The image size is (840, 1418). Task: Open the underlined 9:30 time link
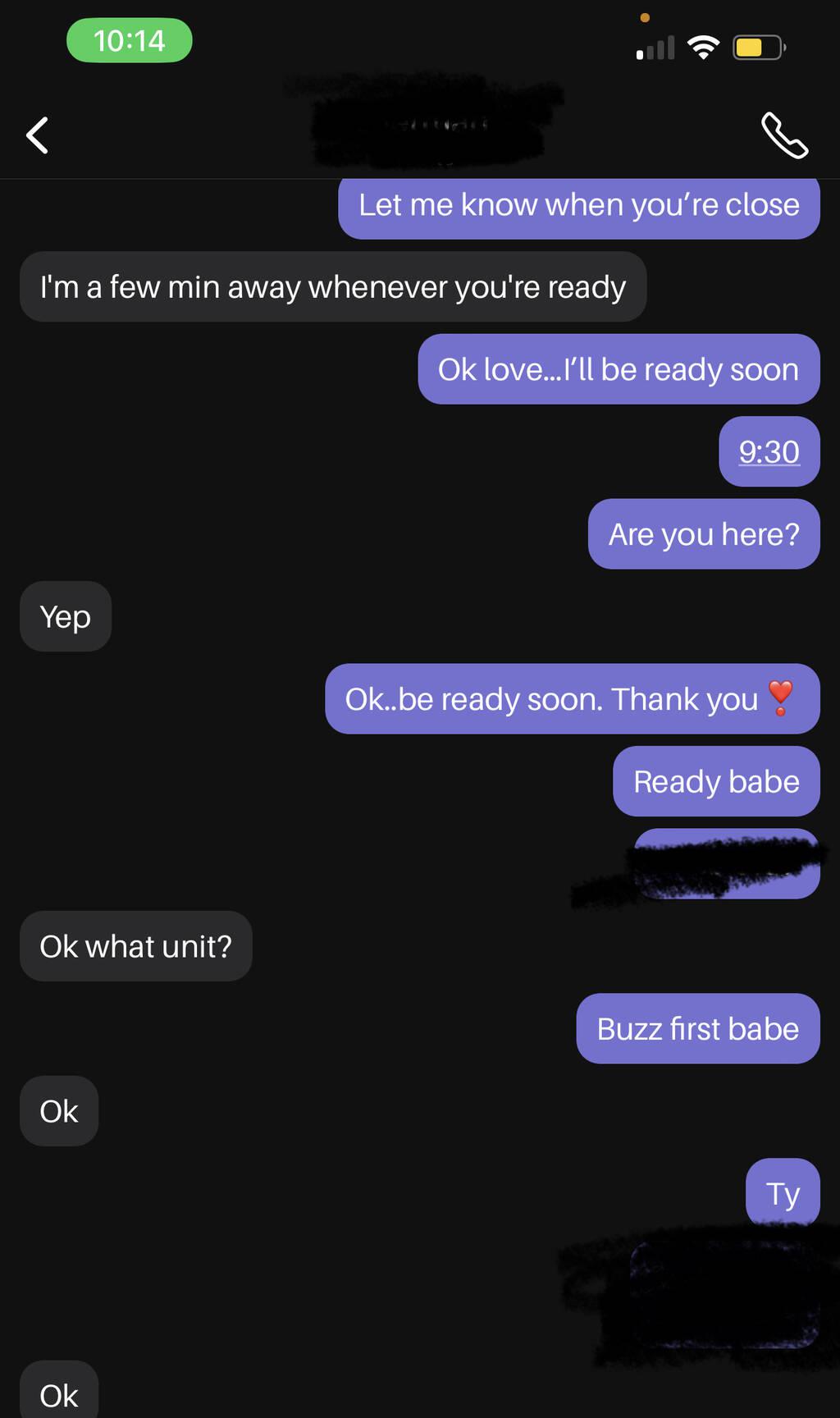[769, 452]
